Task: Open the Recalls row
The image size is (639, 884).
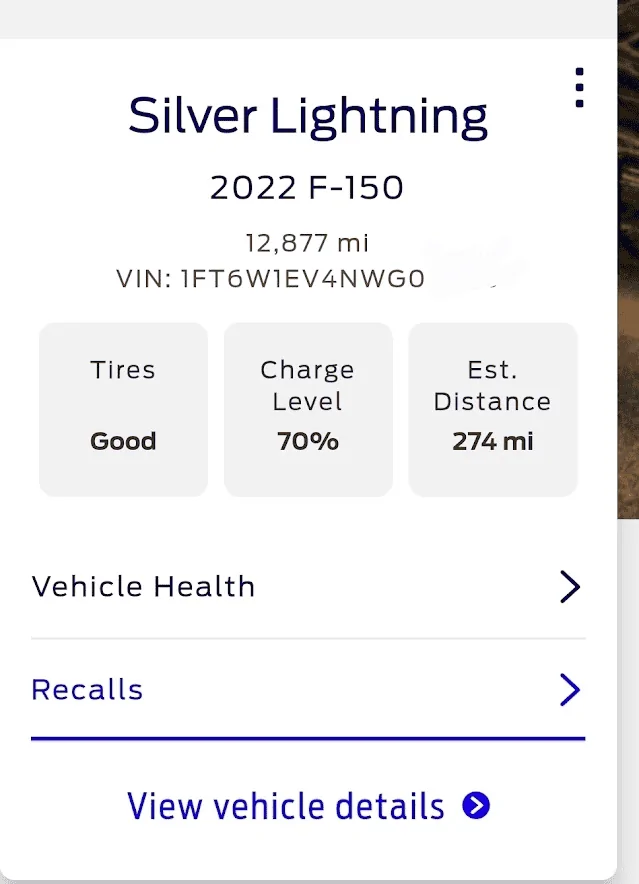Action: click(308, 690)
